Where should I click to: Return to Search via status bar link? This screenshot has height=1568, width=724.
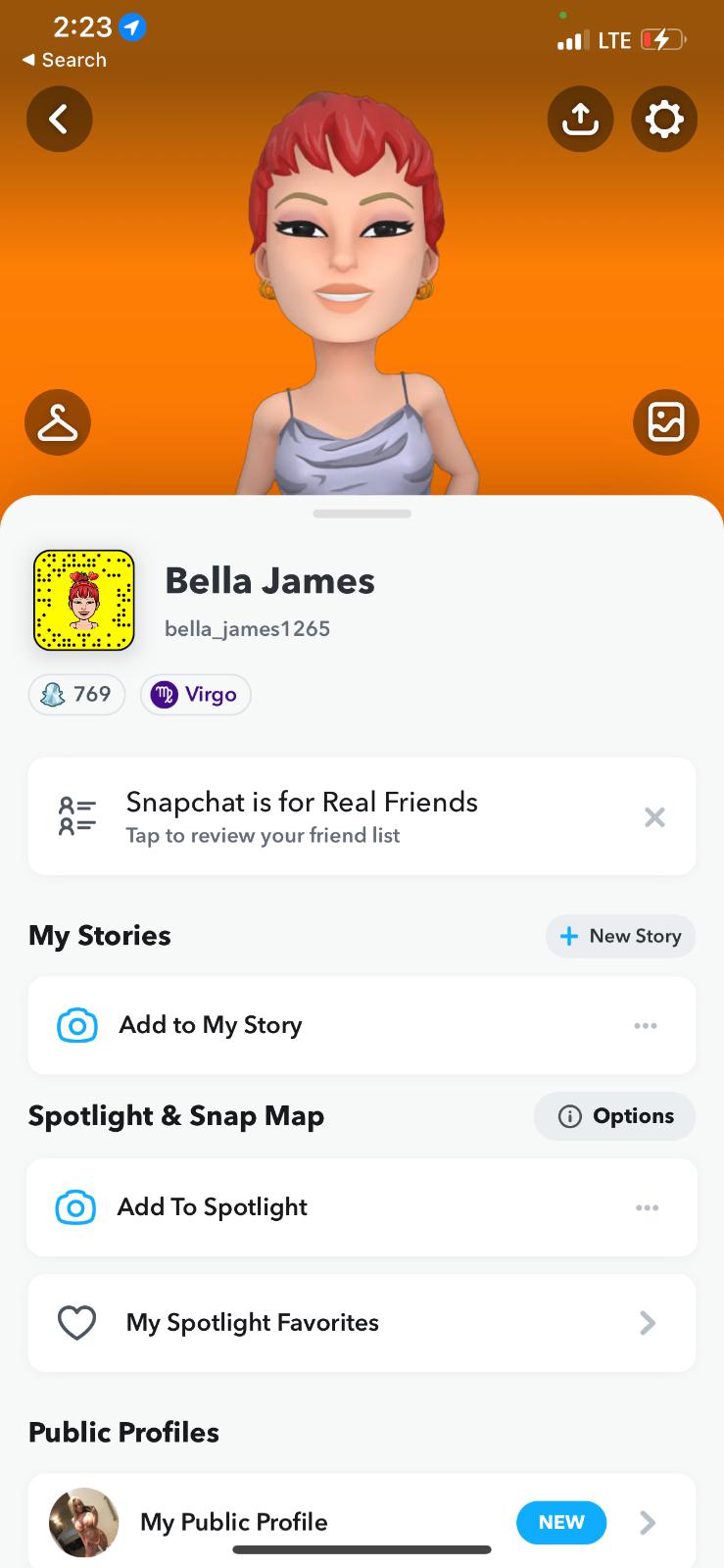(65, 60)
